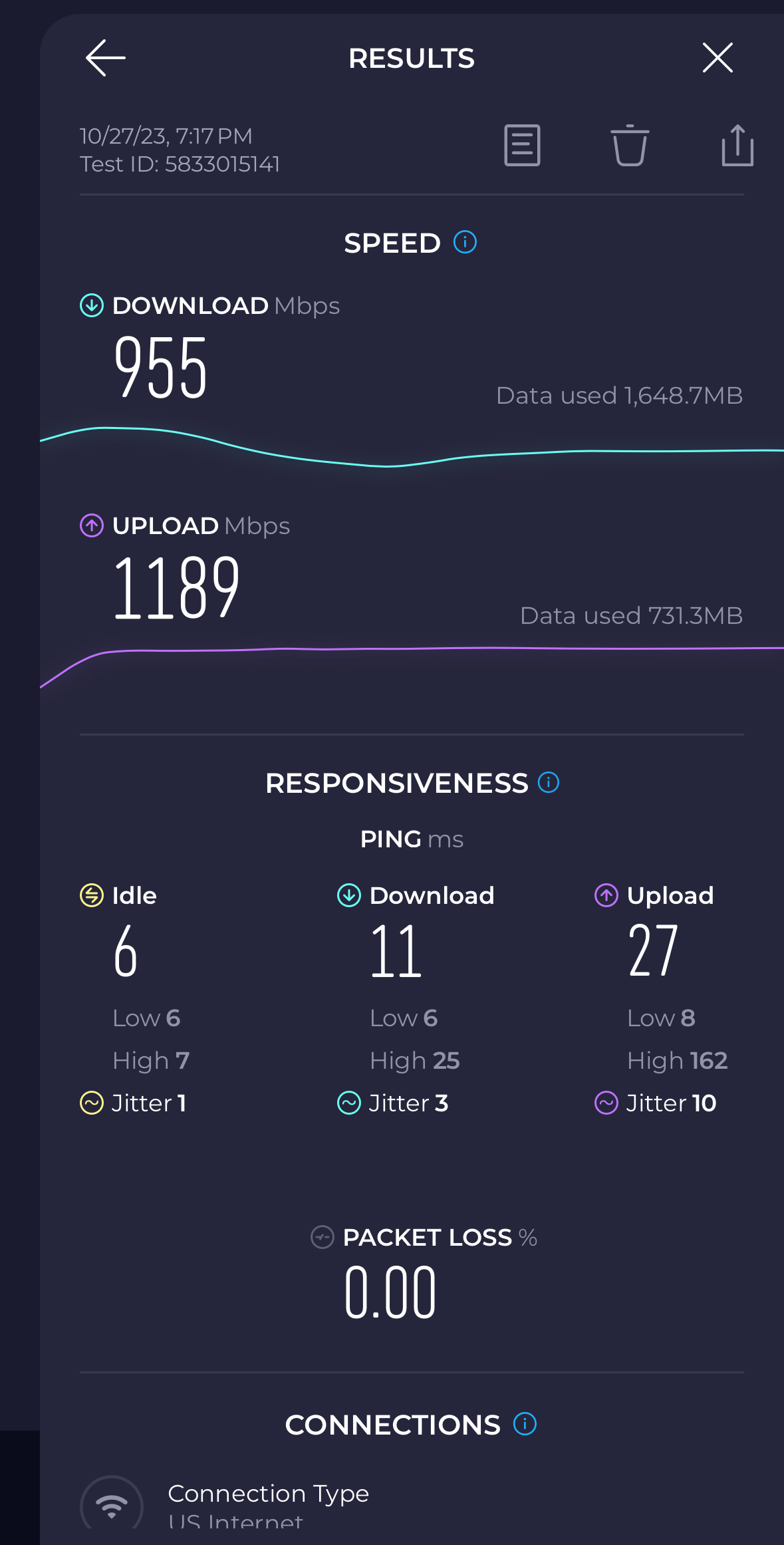784x1545 pixels.
Task: Click the Jitter icon under Idle ping
Action: (92, 1102)
